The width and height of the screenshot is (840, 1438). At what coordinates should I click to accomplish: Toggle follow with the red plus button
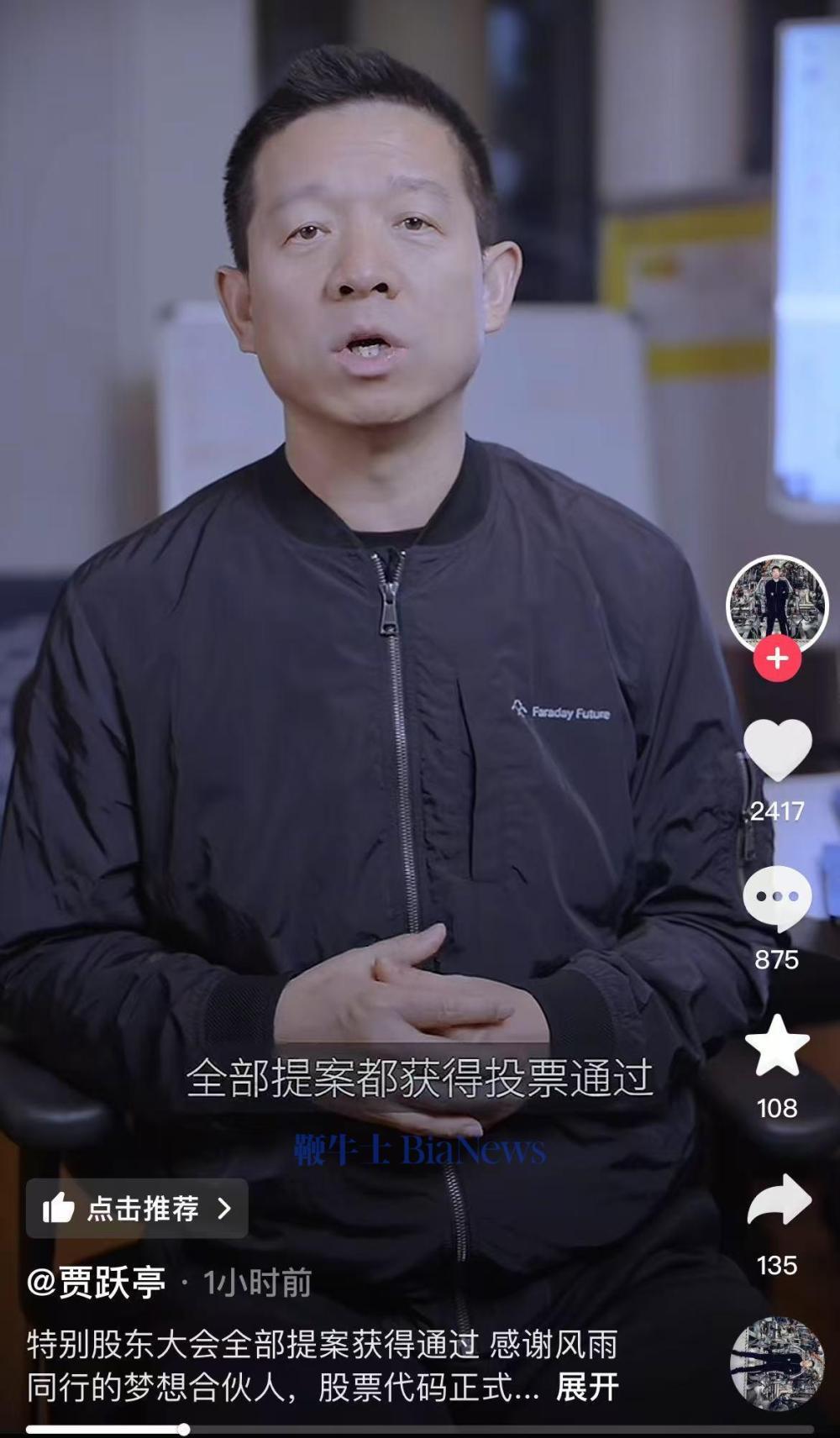coord(778,659)
